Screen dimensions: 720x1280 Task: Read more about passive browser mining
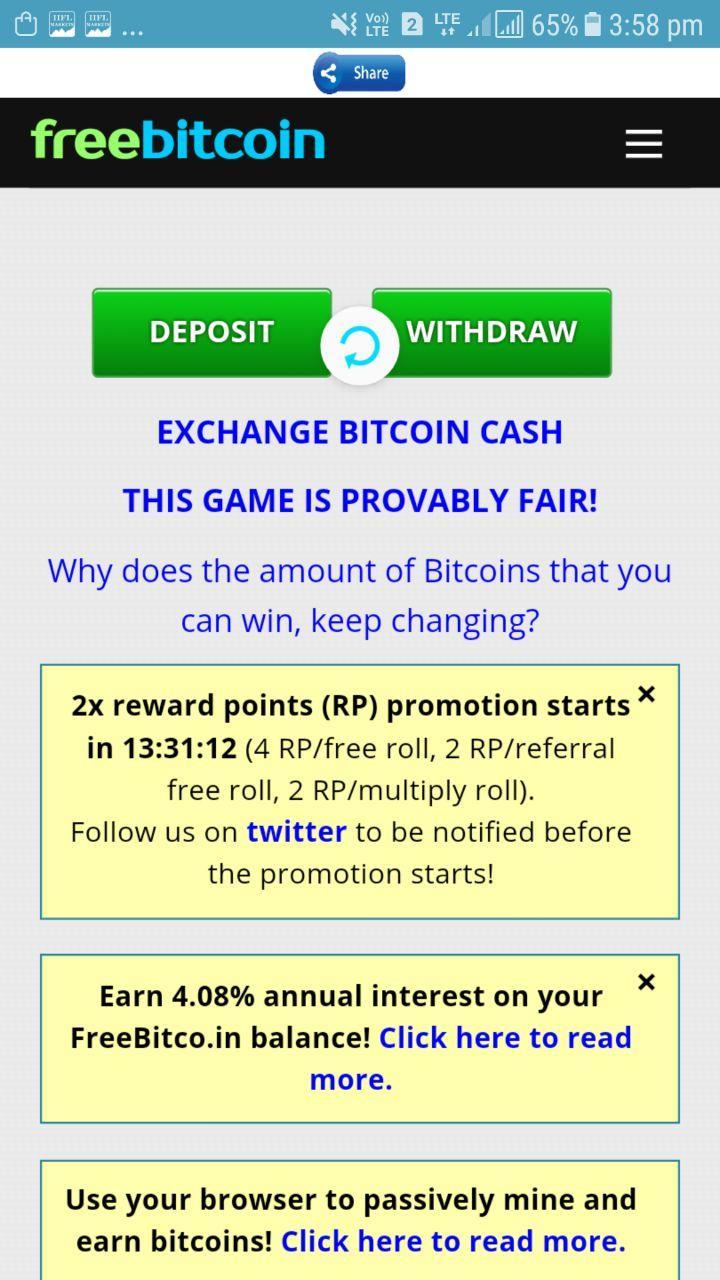click(x=453, y=1241)
